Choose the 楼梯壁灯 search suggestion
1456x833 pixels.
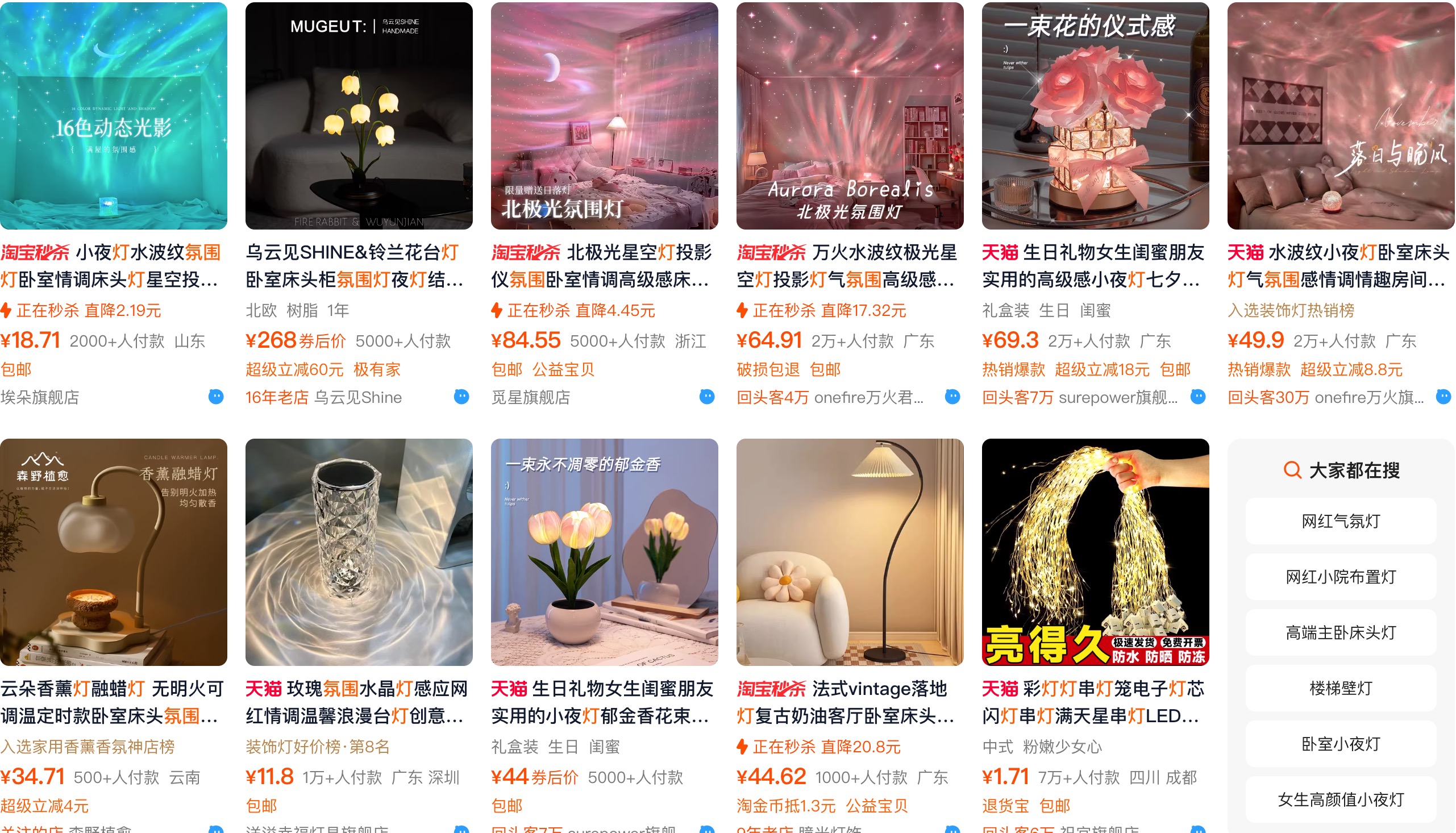tap(1341, 688)
